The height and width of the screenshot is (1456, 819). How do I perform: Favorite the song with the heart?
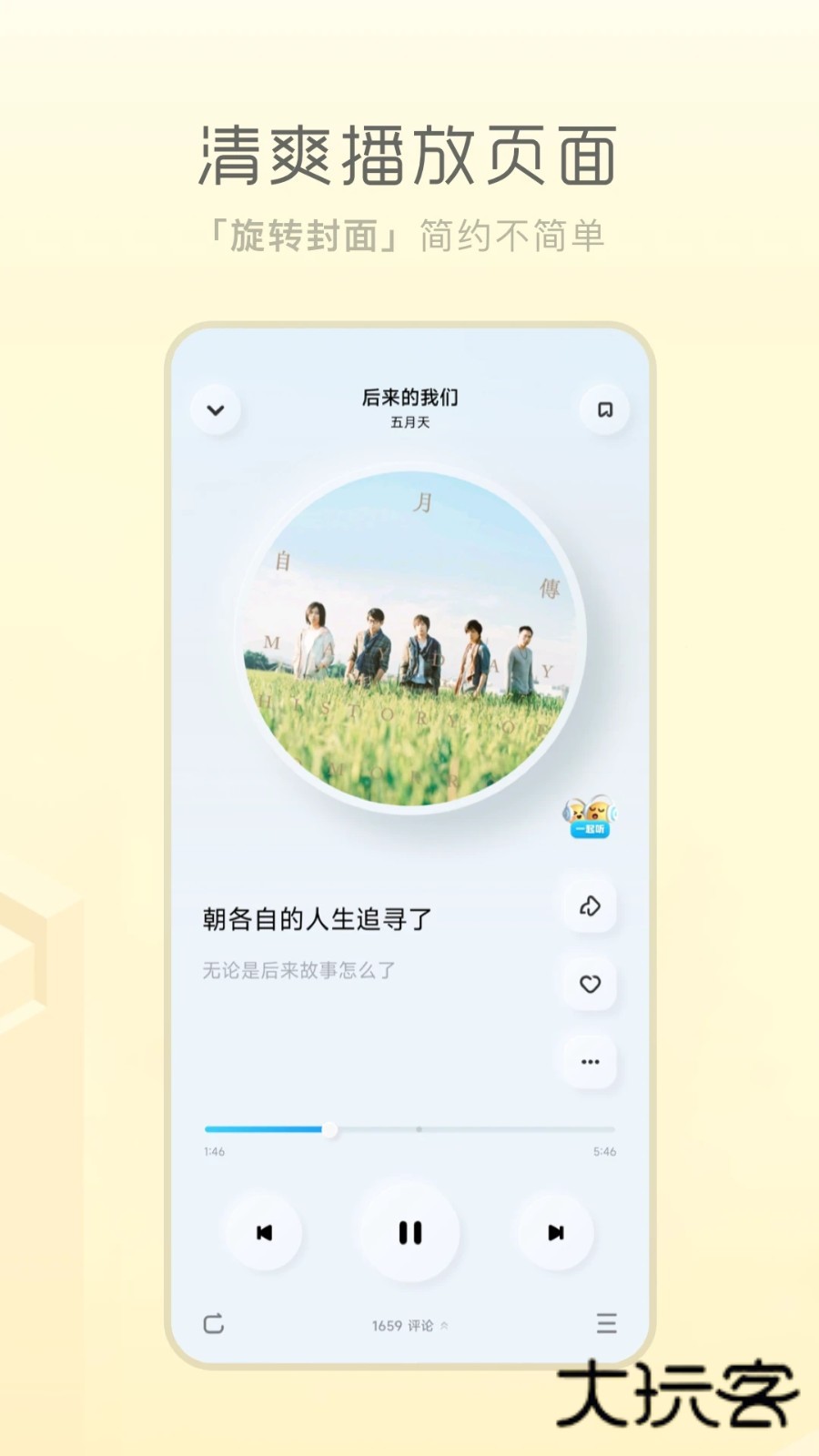(590, 984)
